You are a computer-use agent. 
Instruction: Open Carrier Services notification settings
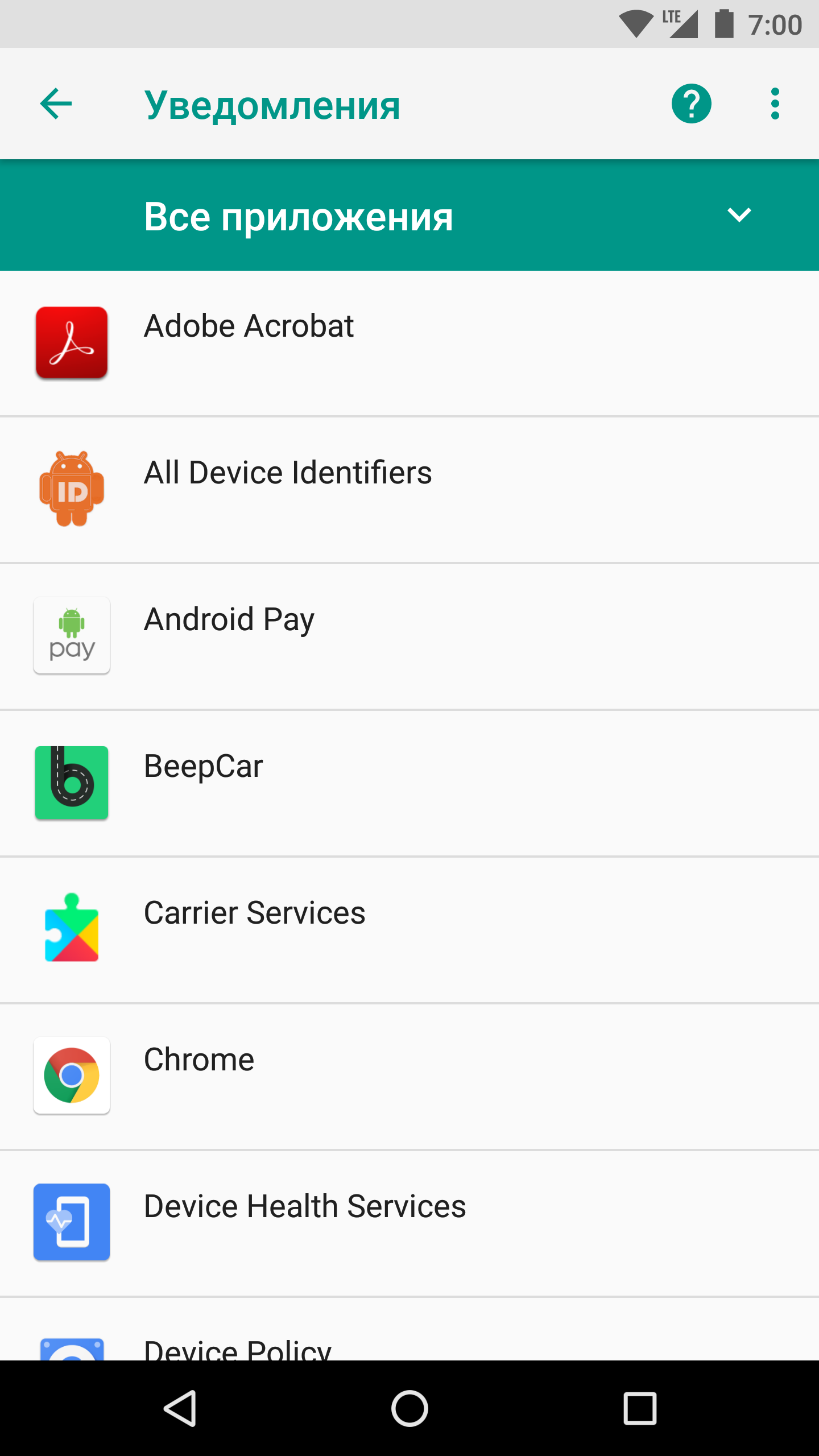click(409, 930)
